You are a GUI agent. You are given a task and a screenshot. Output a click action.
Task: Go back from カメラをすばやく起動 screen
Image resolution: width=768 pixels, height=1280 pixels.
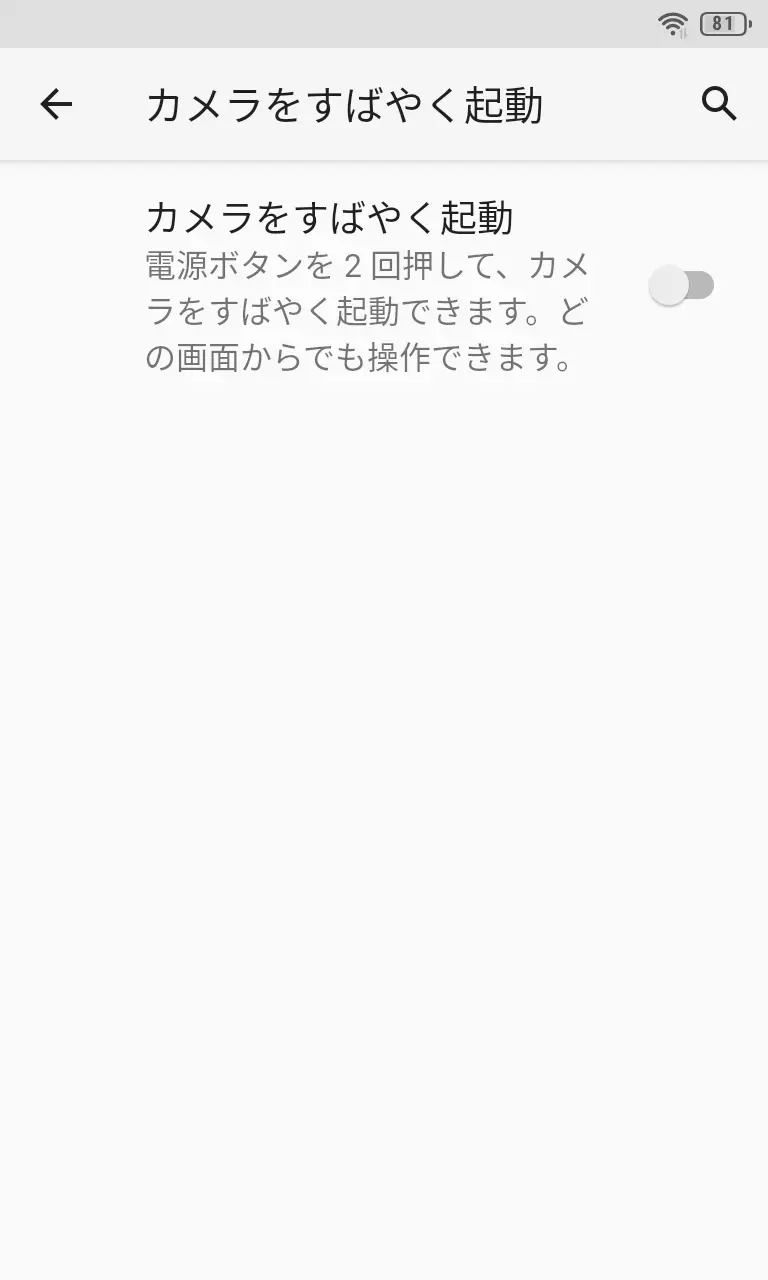56,104
